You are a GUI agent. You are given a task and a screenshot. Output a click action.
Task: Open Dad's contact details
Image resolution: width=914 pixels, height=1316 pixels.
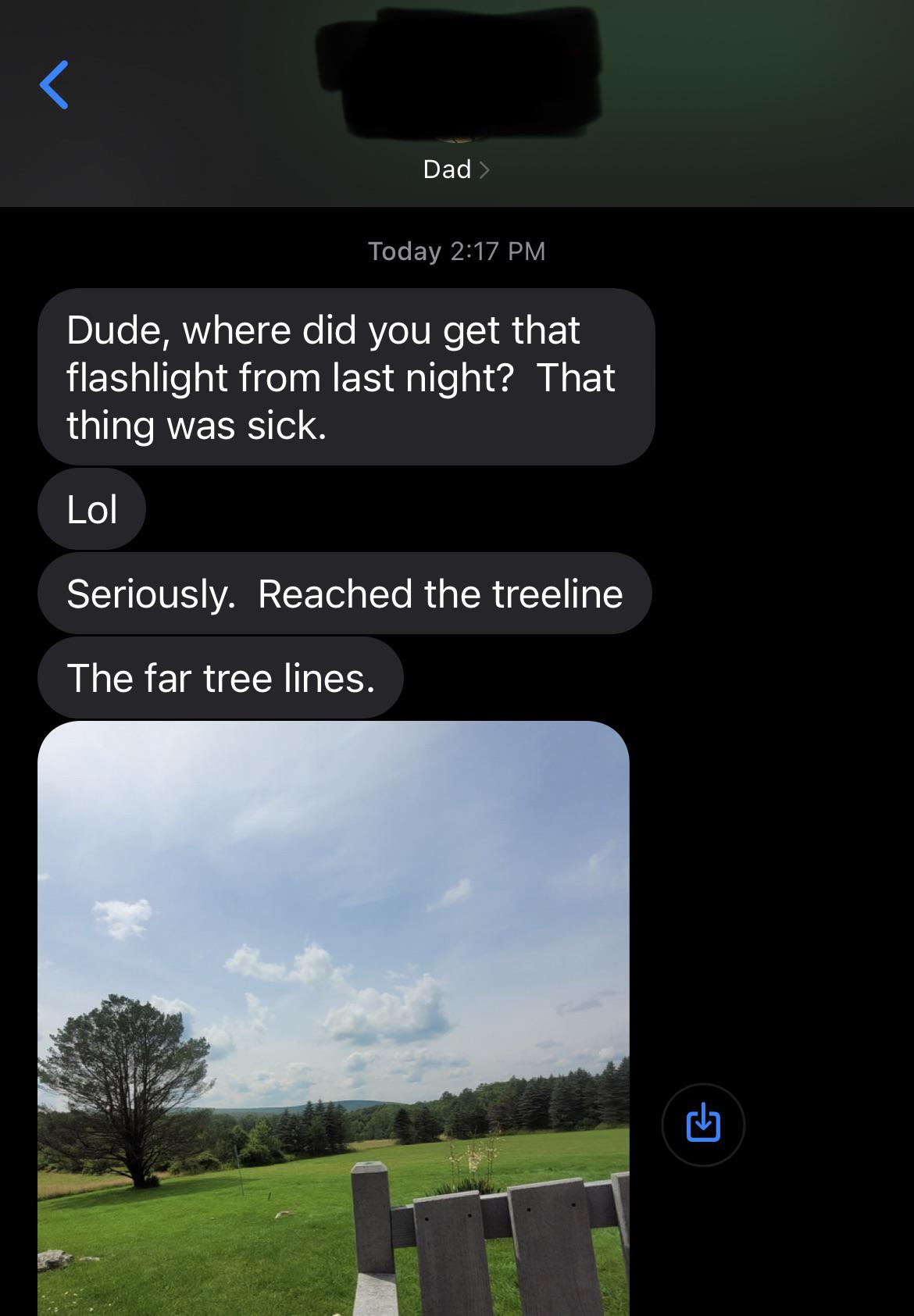(456, 169)
